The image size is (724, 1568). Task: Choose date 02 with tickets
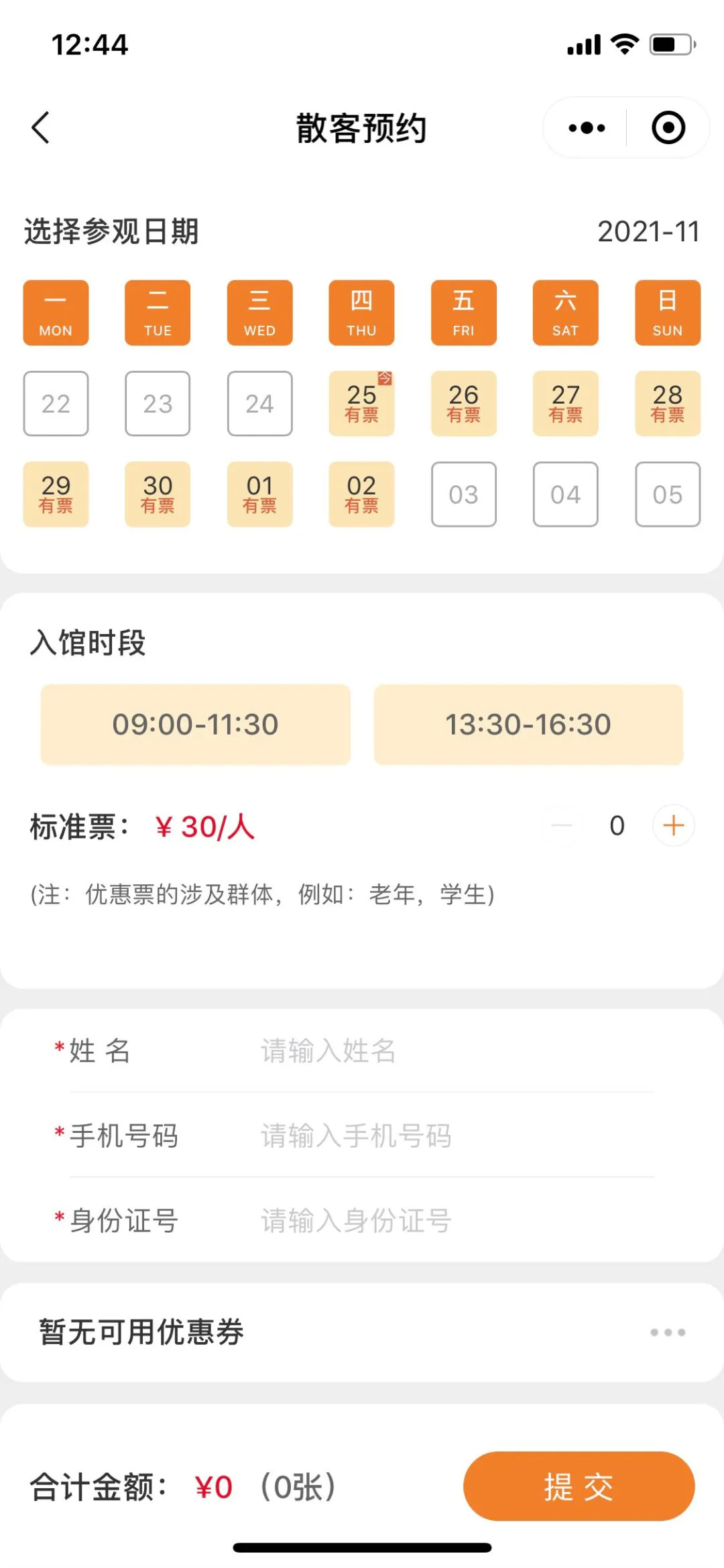coord(361,494)
